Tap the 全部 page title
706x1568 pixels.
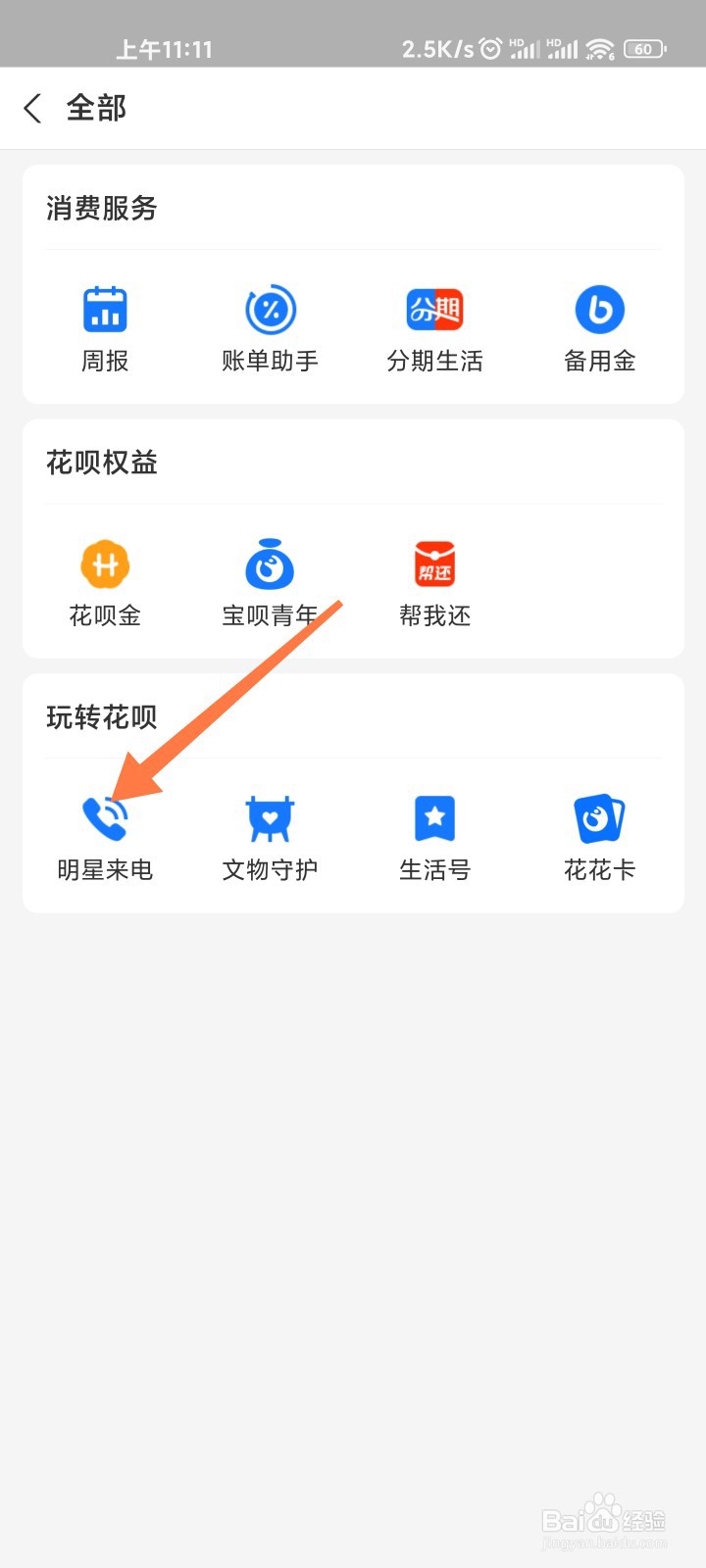(96, 108)
